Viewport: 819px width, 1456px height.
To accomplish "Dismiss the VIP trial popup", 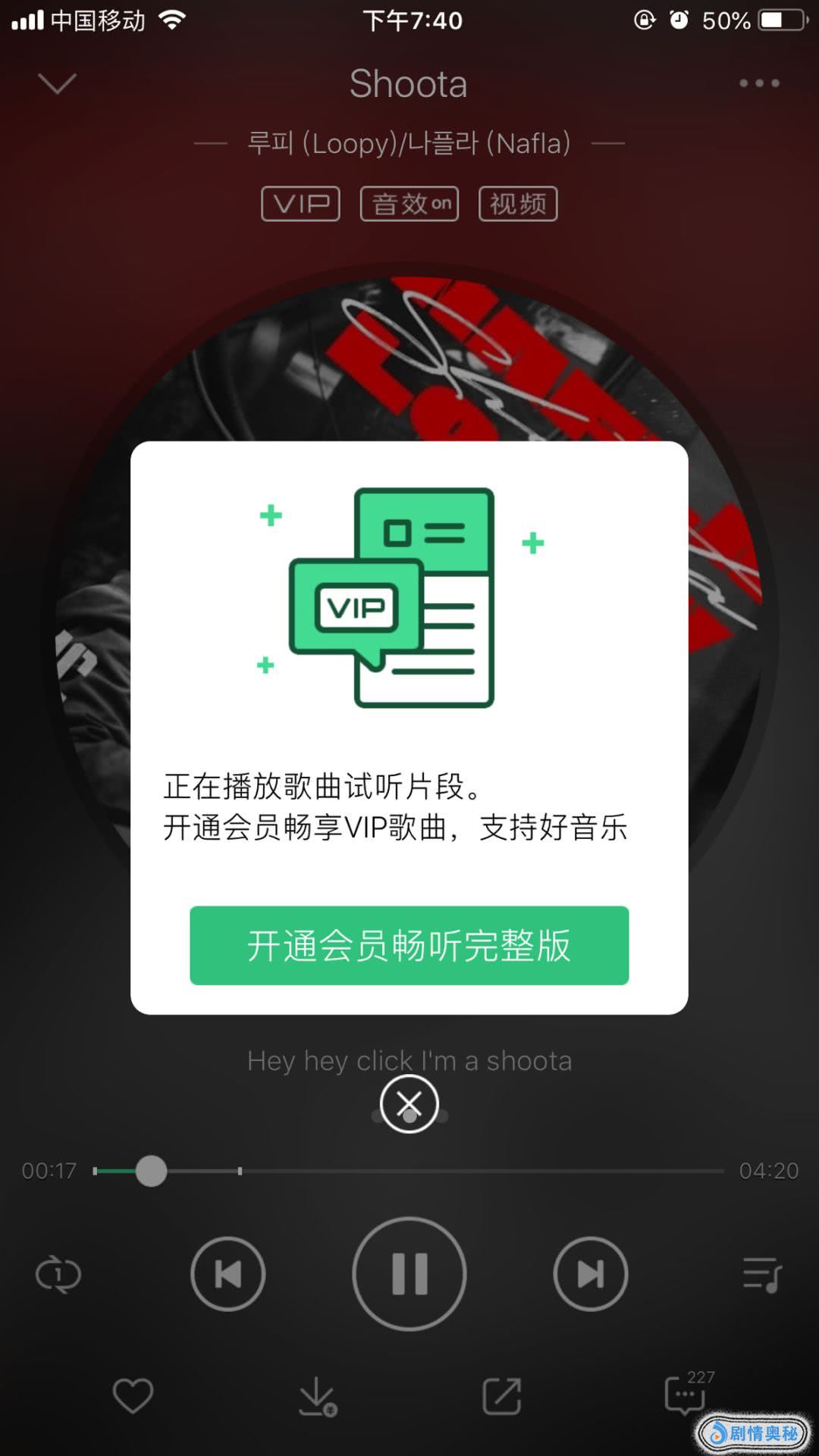I will coord(409,1104).
